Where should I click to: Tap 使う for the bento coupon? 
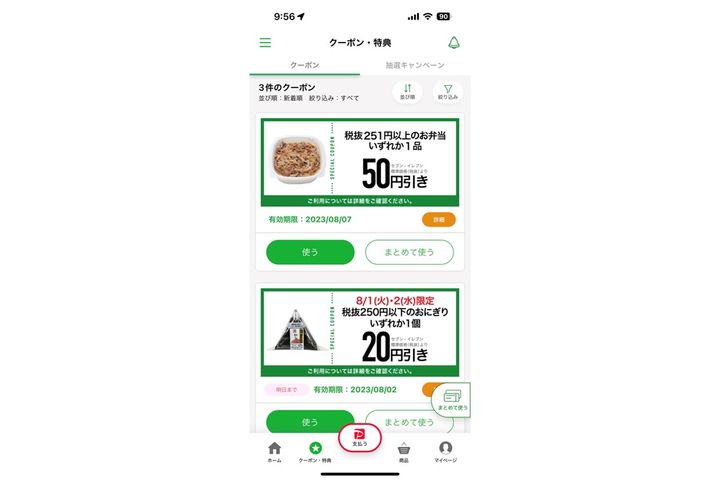point(310,252)
